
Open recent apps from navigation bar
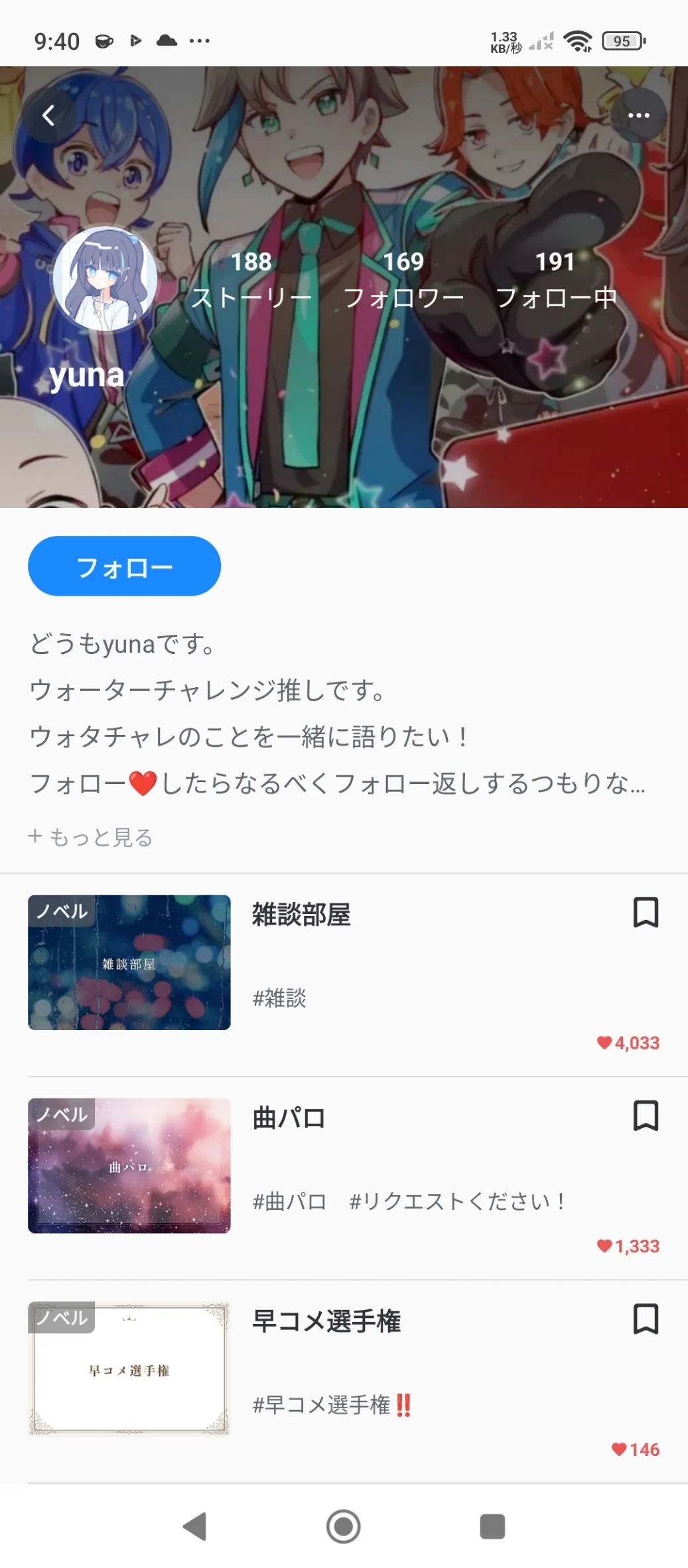[492, 1526]
